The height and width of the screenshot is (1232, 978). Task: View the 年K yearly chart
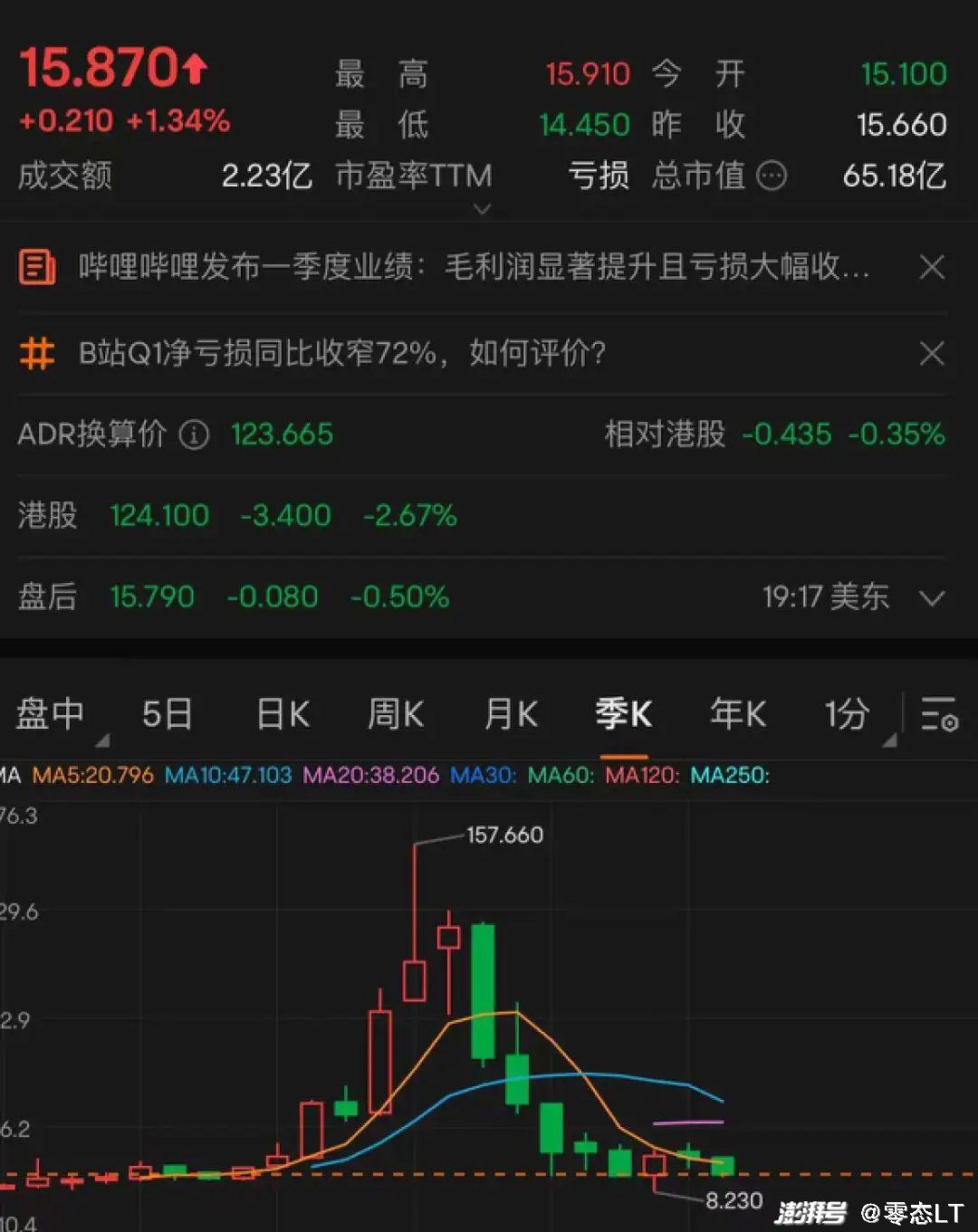[738, 714]
